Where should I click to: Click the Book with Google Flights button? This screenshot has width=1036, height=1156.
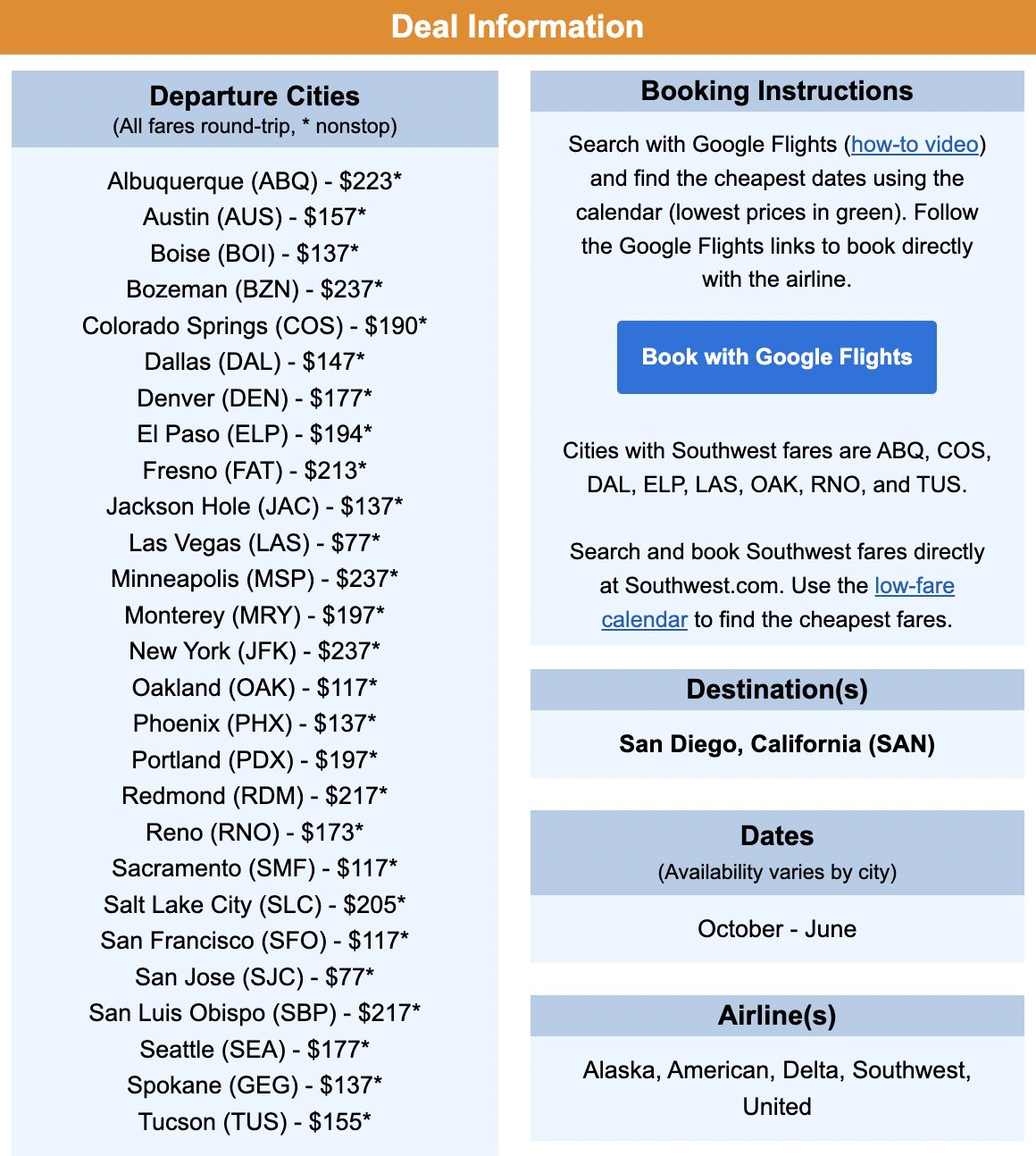click(775, 356)
